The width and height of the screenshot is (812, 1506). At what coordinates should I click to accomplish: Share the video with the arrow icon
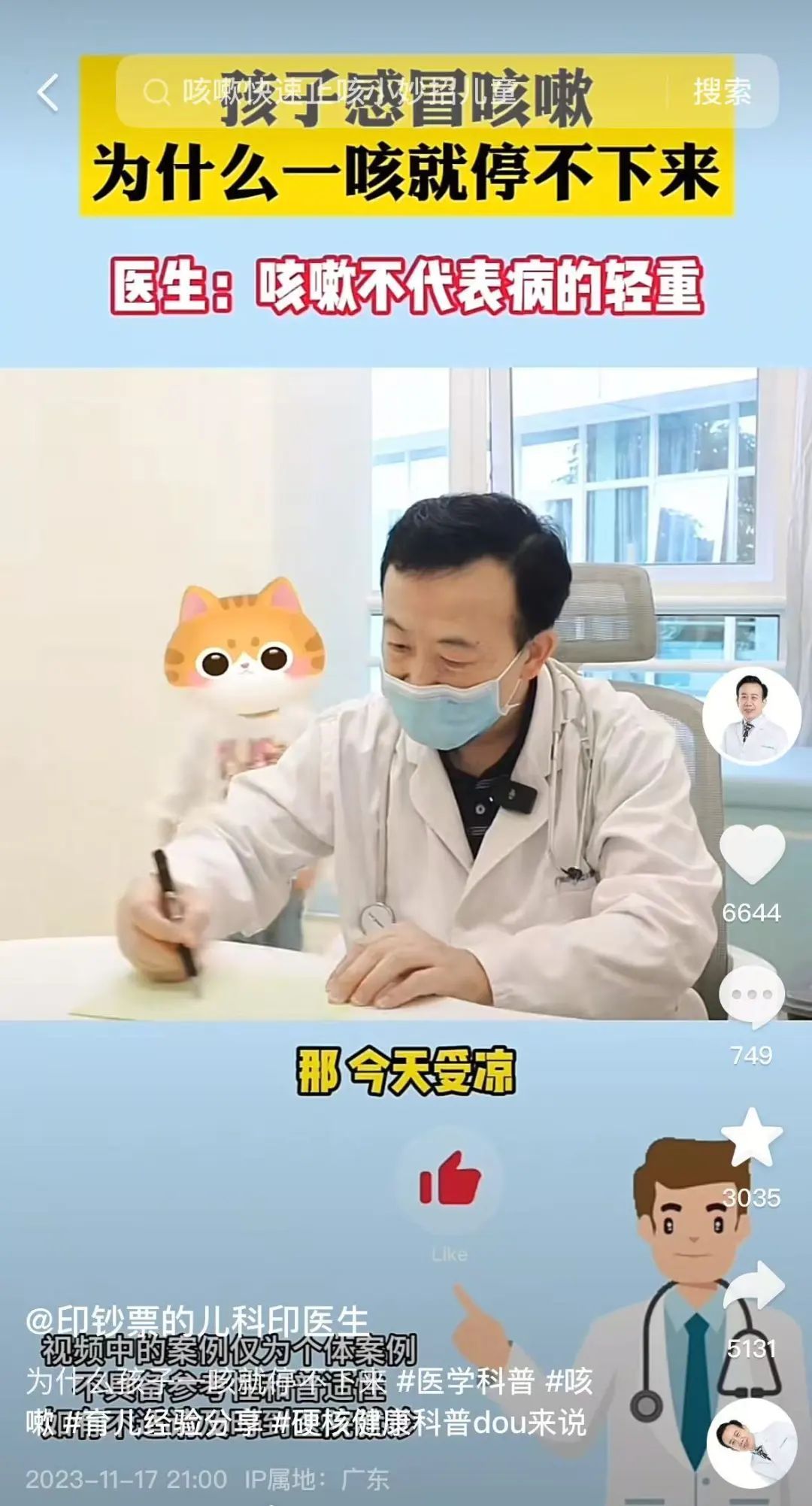(x=753, y=1287)
